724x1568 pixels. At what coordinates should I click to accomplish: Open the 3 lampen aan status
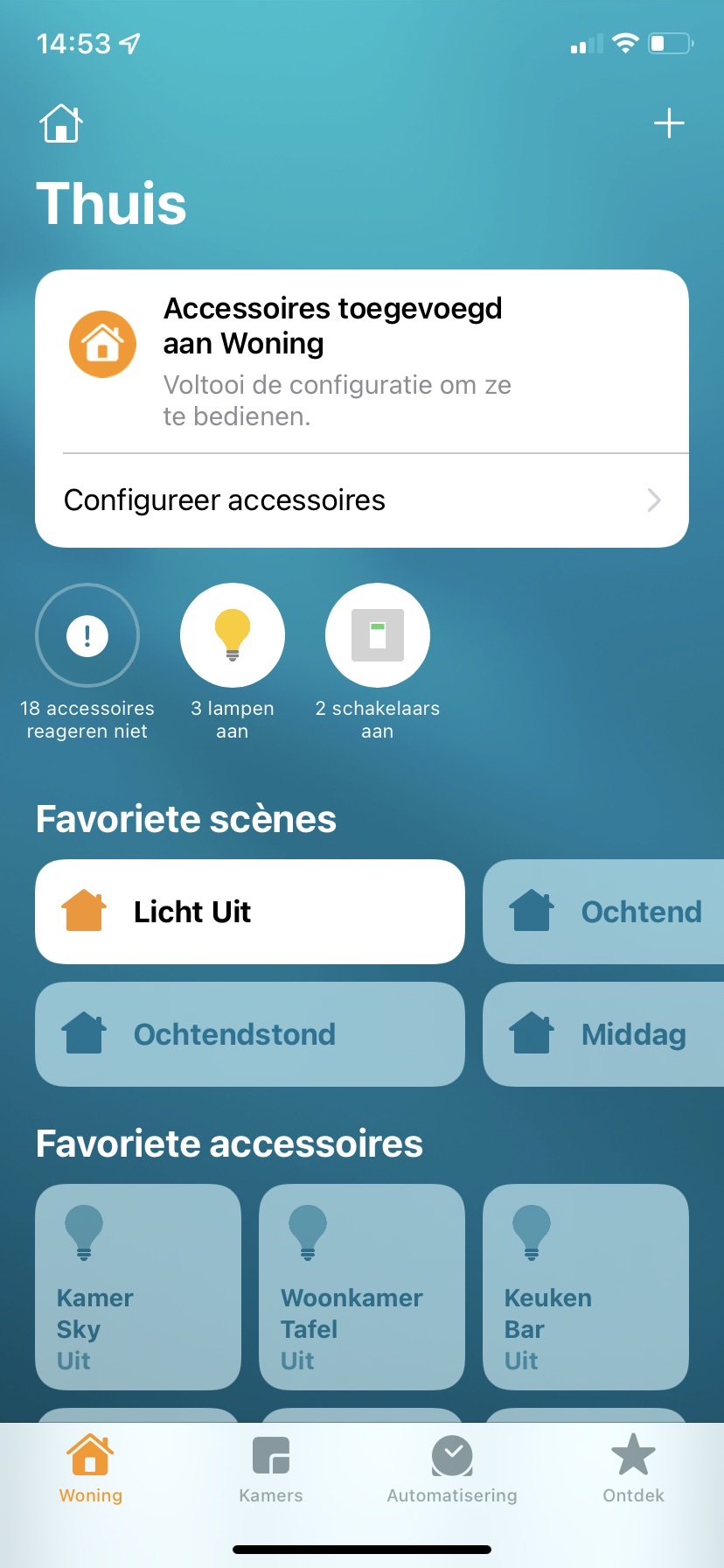coord(233,635)
